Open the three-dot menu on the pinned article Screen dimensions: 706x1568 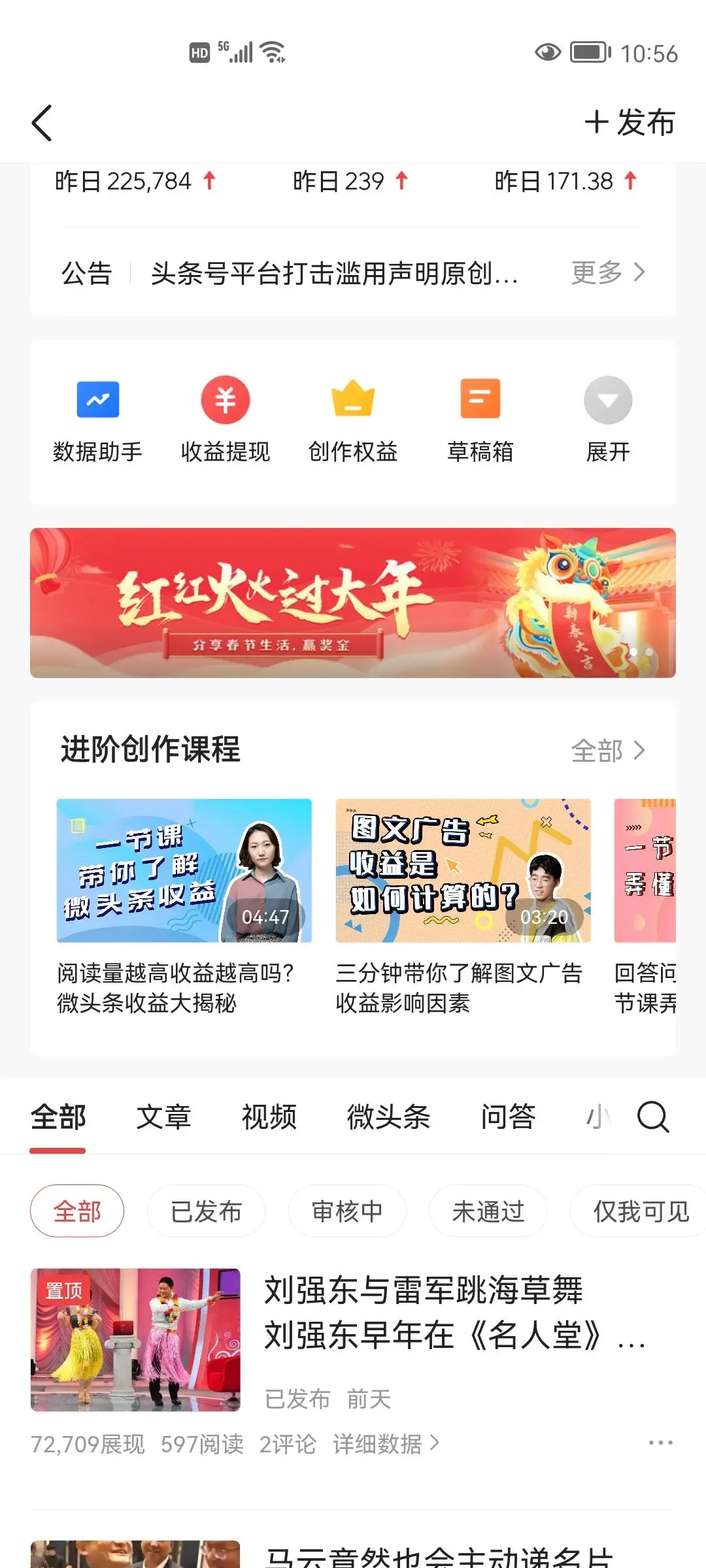coord(662,1443)
